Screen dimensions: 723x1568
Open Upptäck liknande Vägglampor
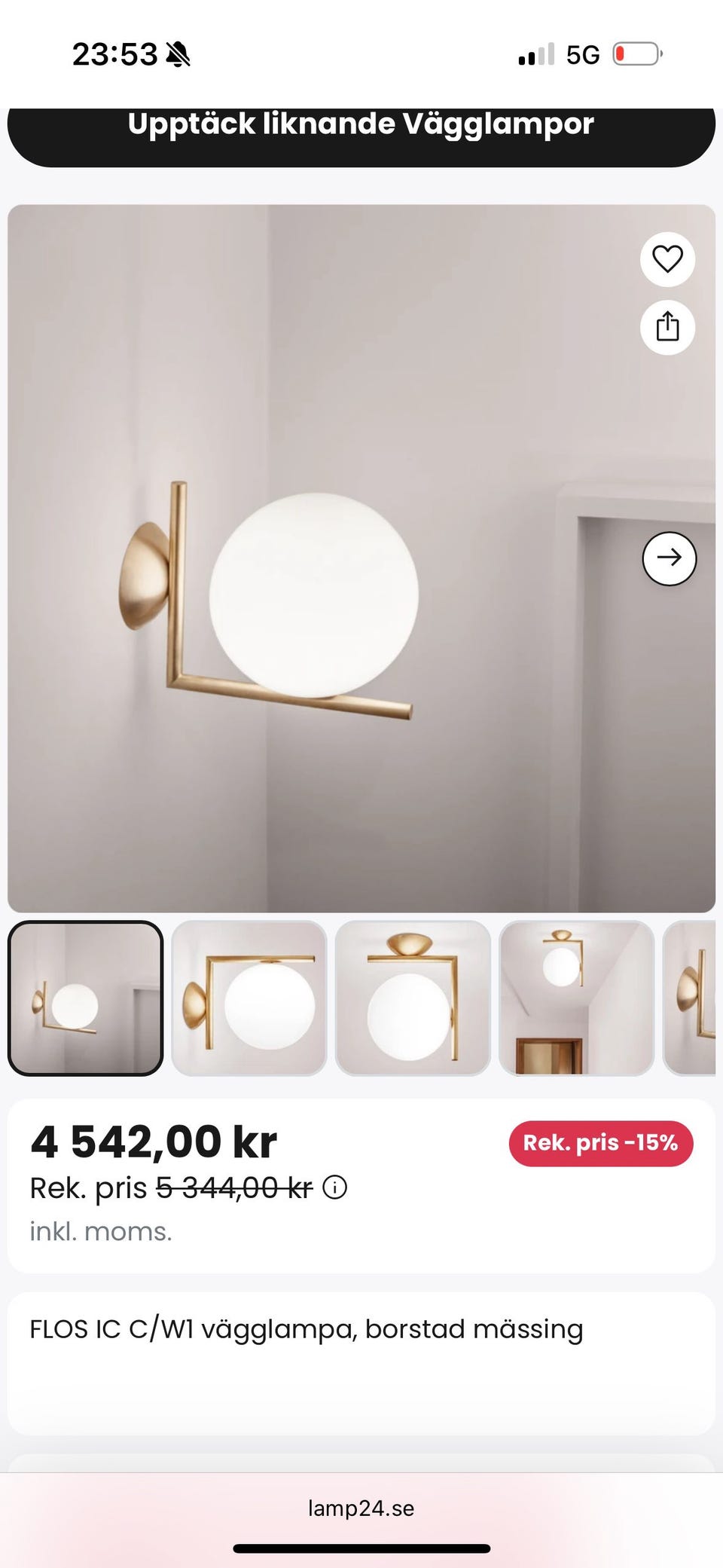pyautogui.click(x=361, y=124)
